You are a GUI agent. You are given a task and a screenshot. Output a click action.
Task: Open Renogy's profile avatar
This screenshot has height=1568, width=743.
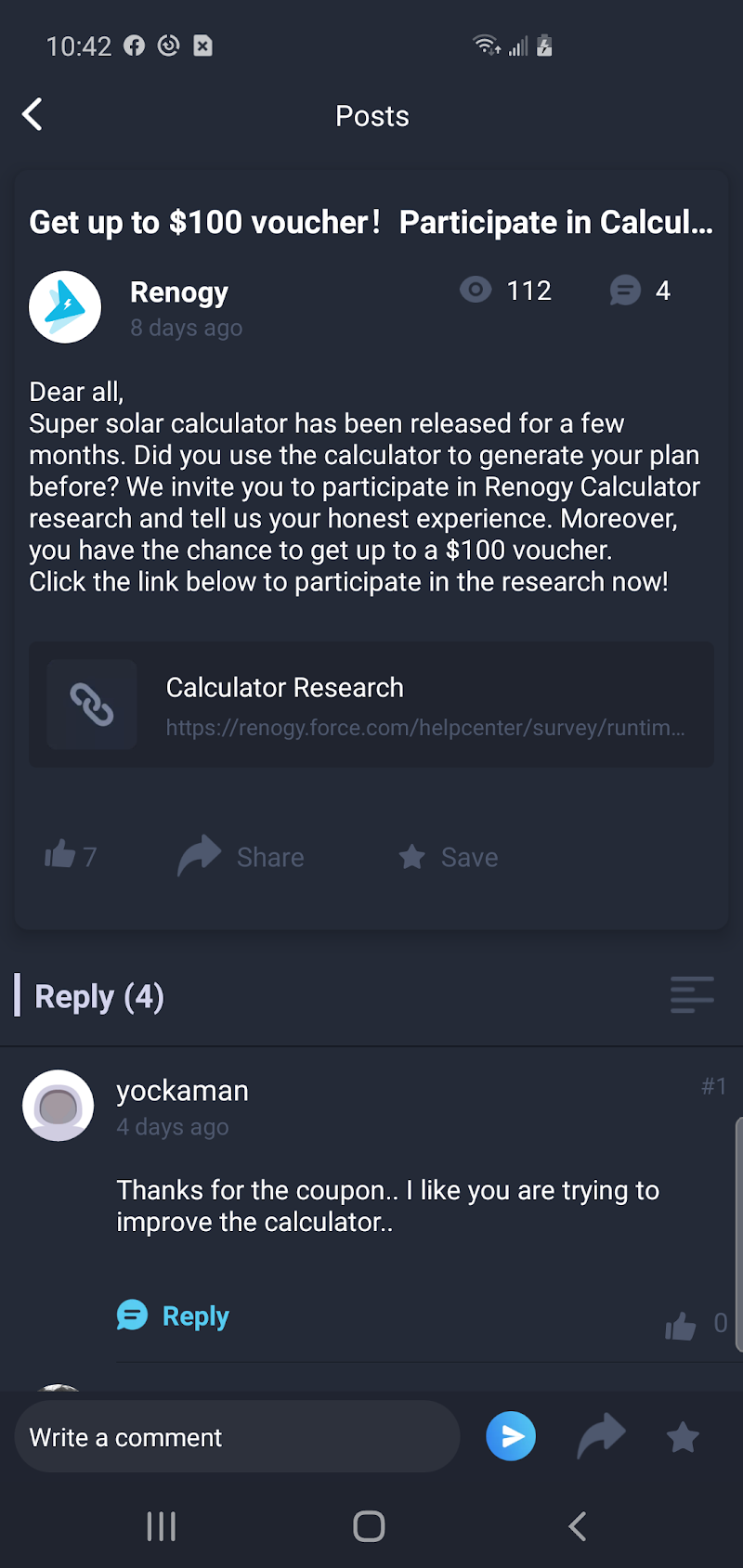point(65,307)
